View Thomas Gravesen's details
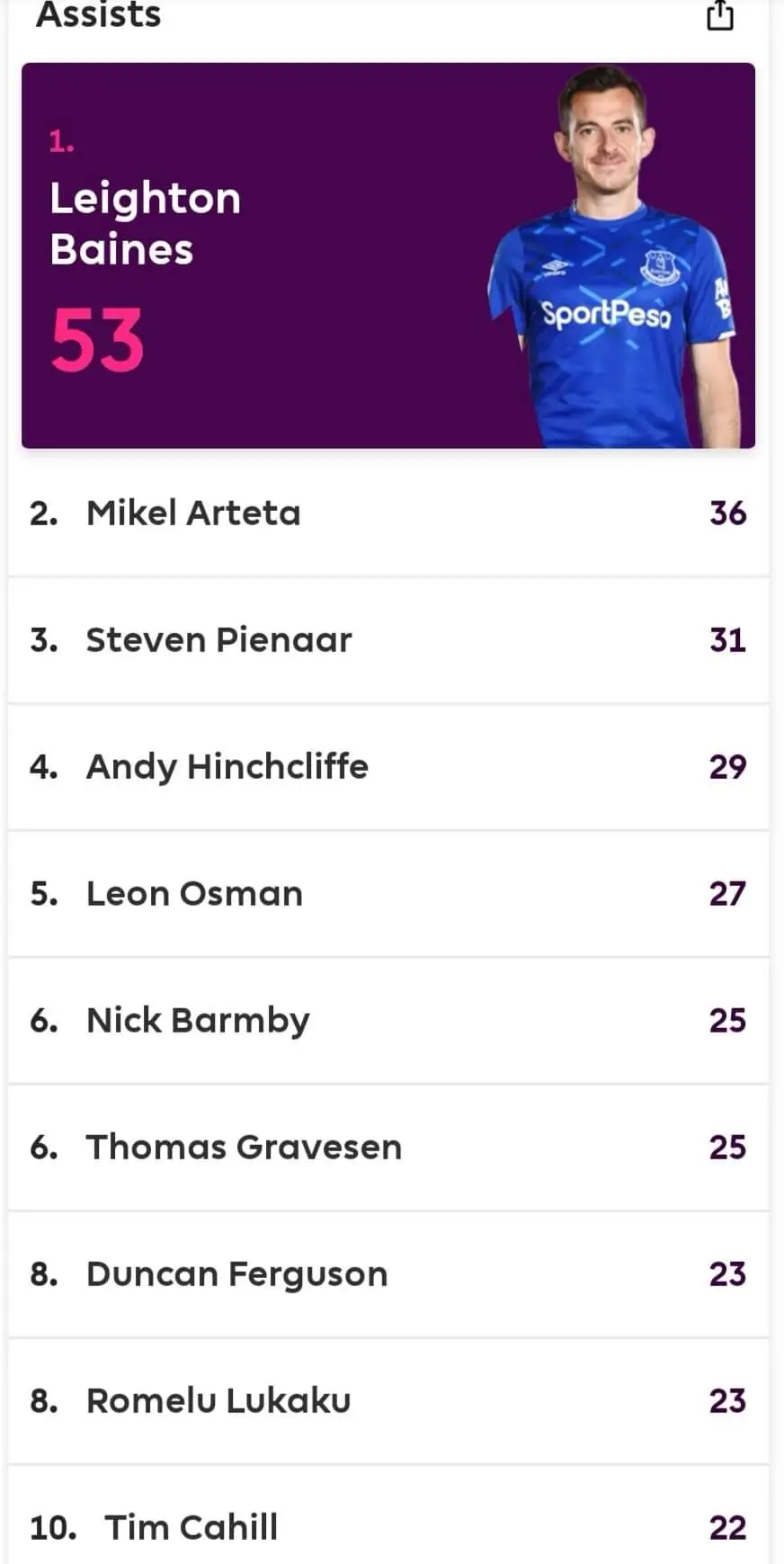 click(x=388, y=1148)
